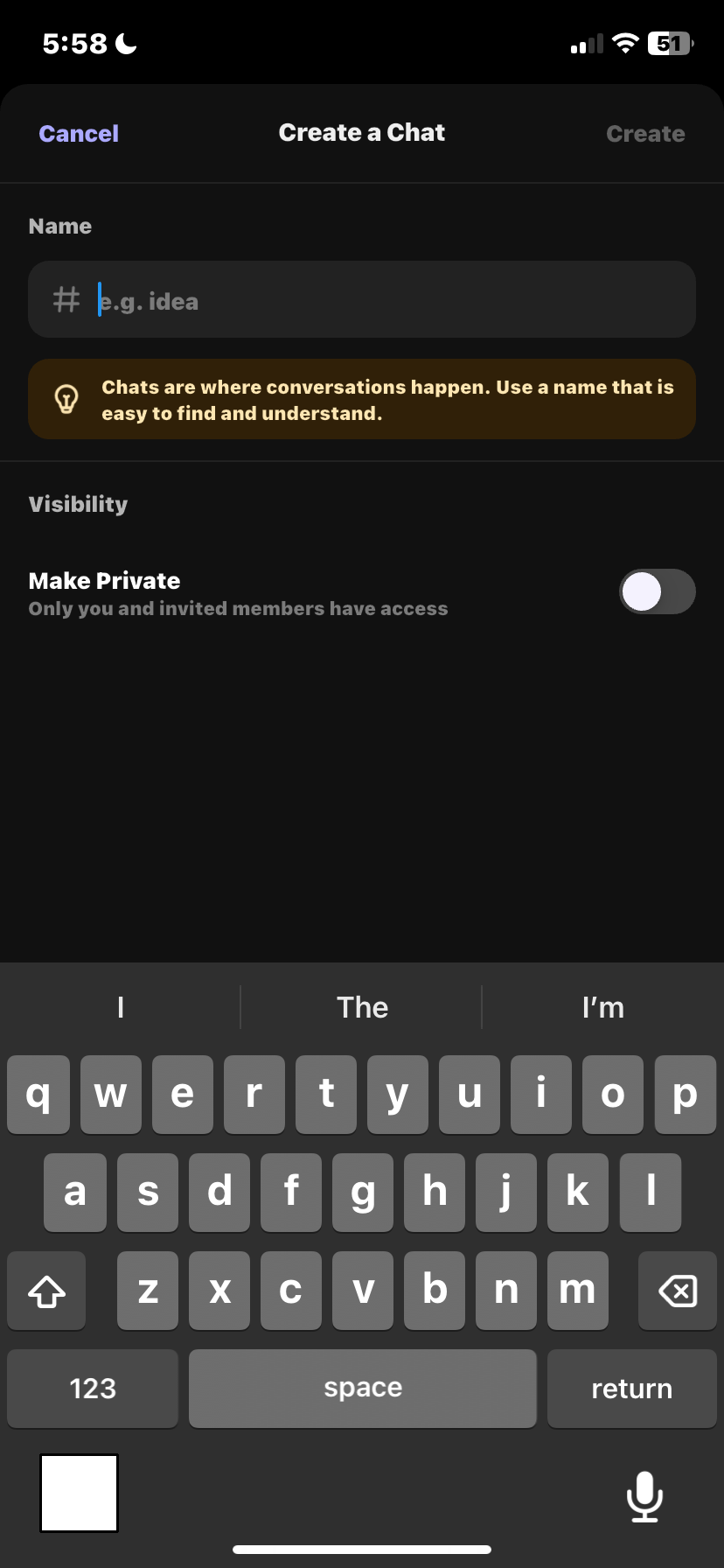Start dictation with the microphone icon
Viewport: 724px width, 1568px height.
pos(644,1496)
